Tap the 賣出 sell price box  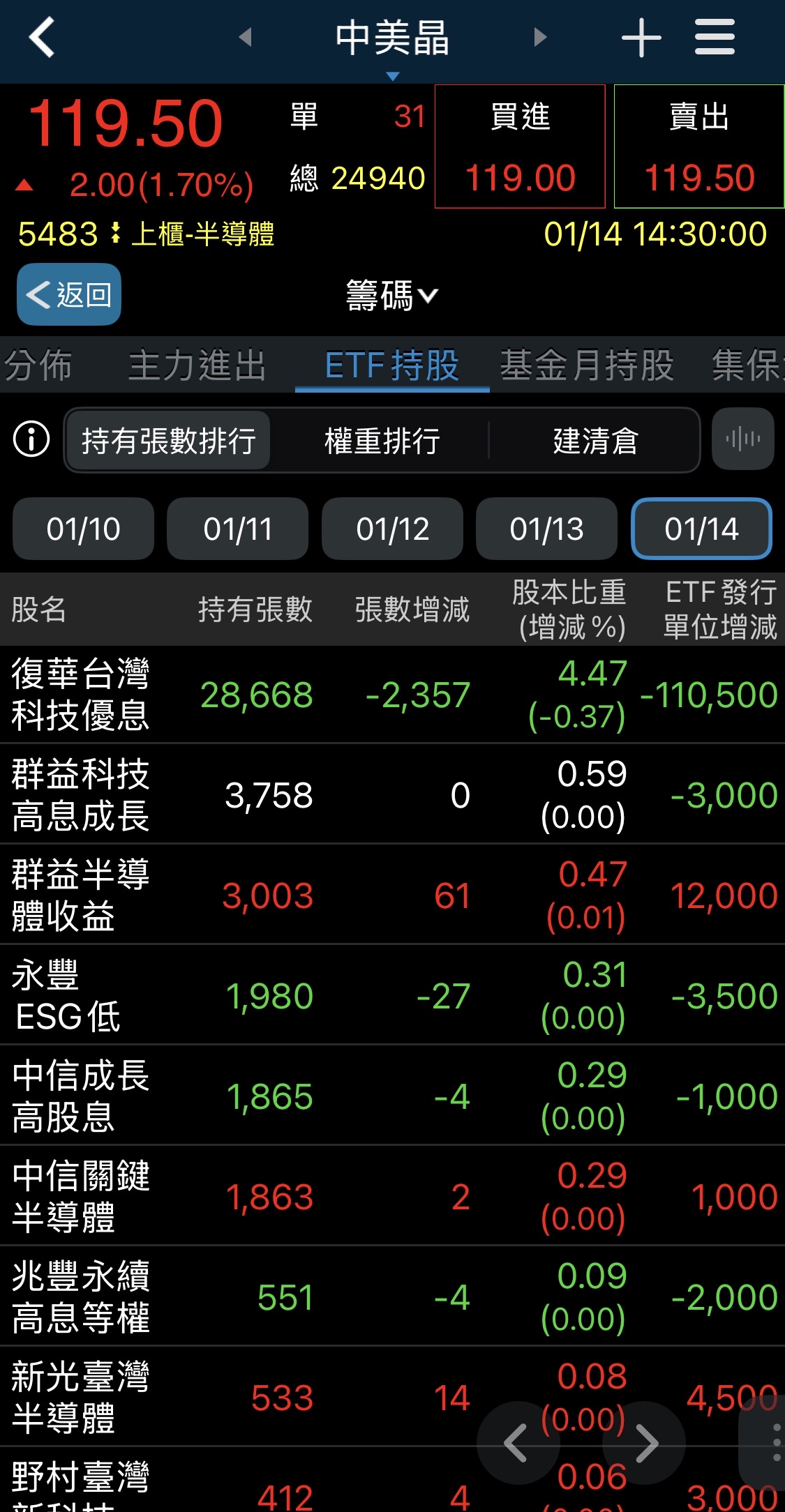click(699, 146)
